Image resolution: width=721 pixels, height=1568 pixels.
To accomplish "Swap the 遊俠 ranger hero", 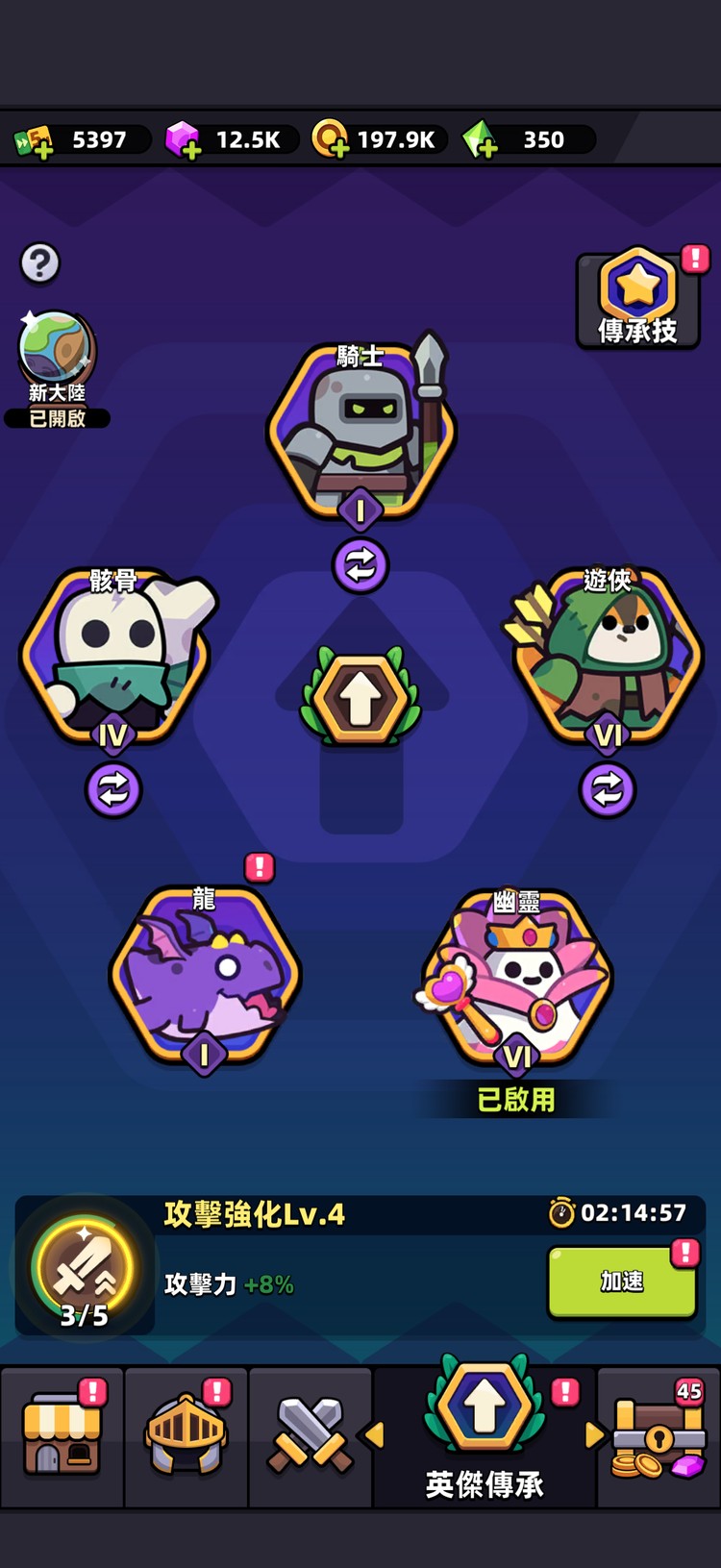I will point(607,790).
